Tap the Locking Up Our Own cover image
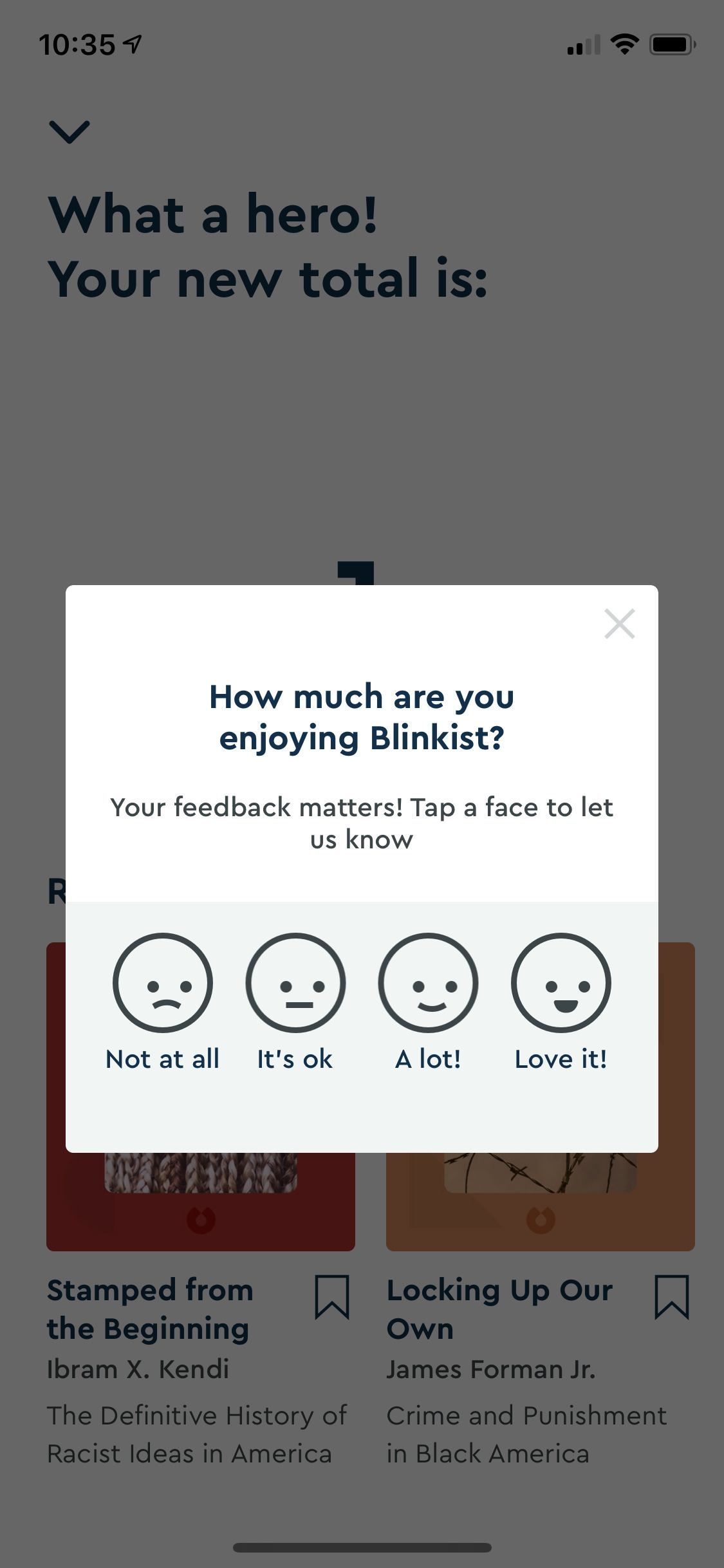 click(x=539, y=1210)
